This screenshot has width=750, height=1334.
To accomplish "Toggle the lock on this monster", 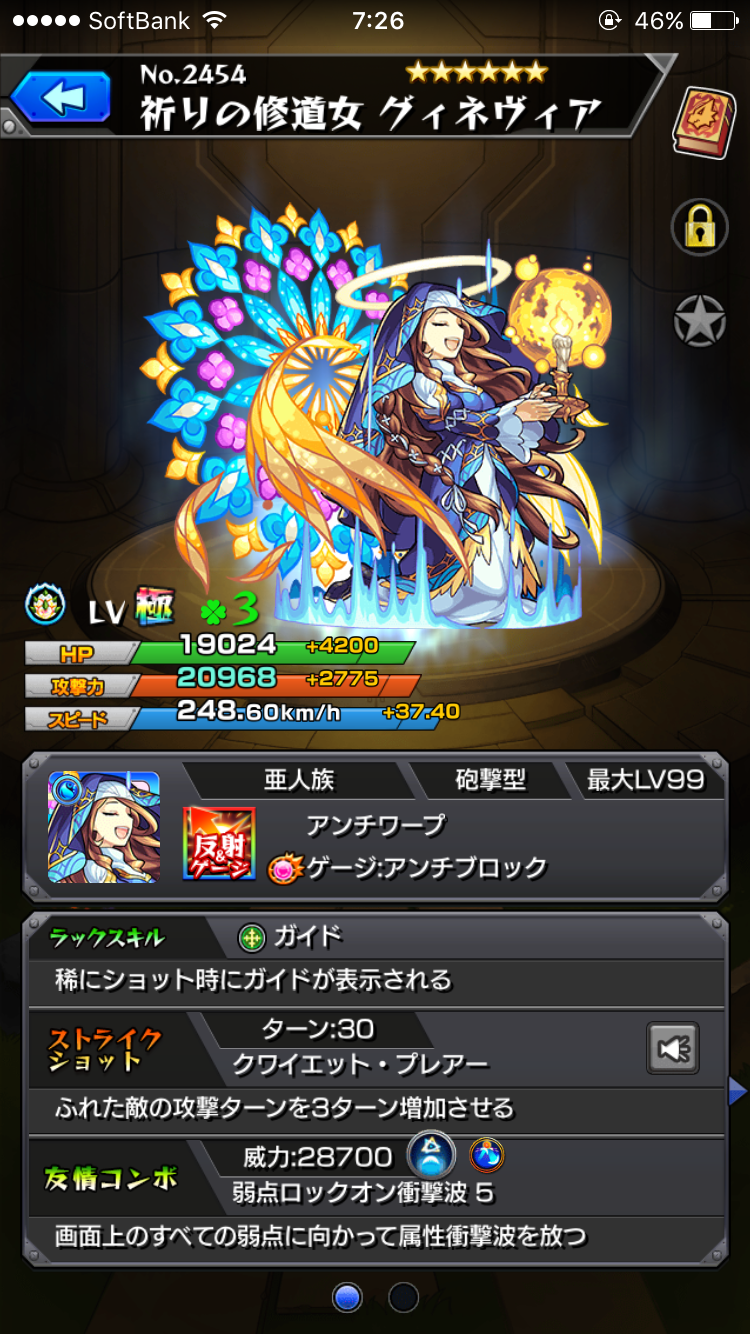I will [x=699, y=226].
